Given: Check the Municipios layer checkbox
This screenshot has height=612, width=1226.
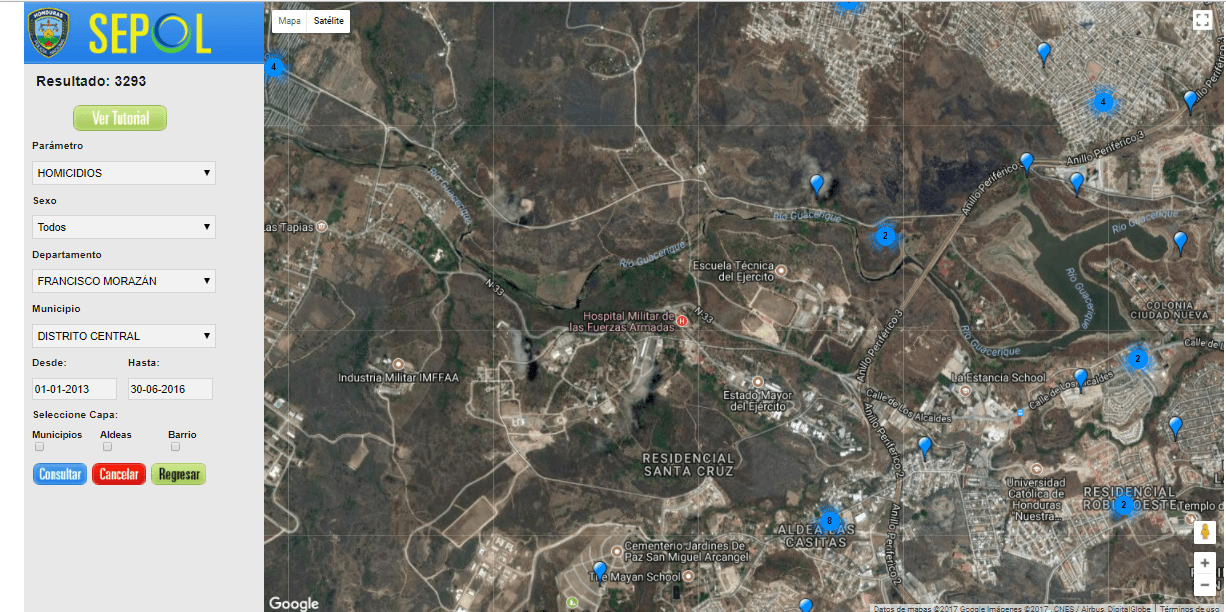Looking at the screenshot, I should 39,447.
